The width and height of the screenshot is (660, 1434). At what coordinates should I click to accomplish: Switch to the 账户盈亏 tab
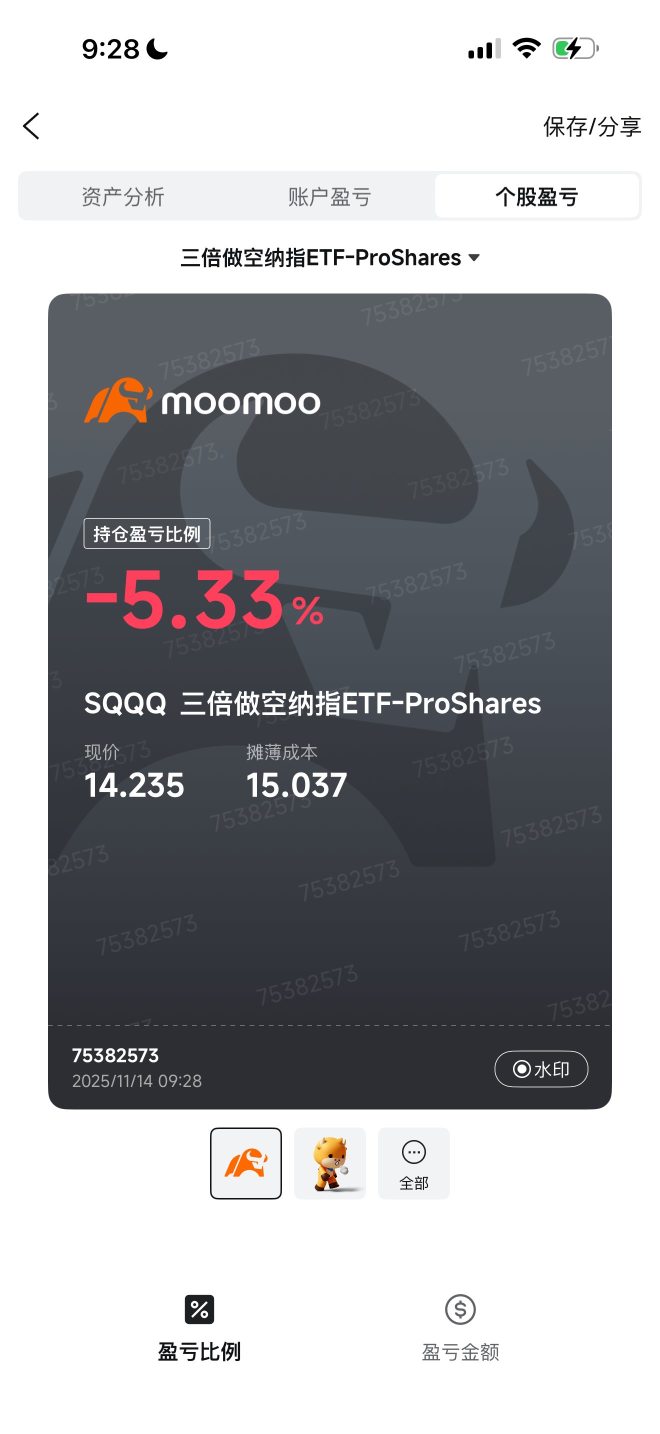(x=329, y=196)
